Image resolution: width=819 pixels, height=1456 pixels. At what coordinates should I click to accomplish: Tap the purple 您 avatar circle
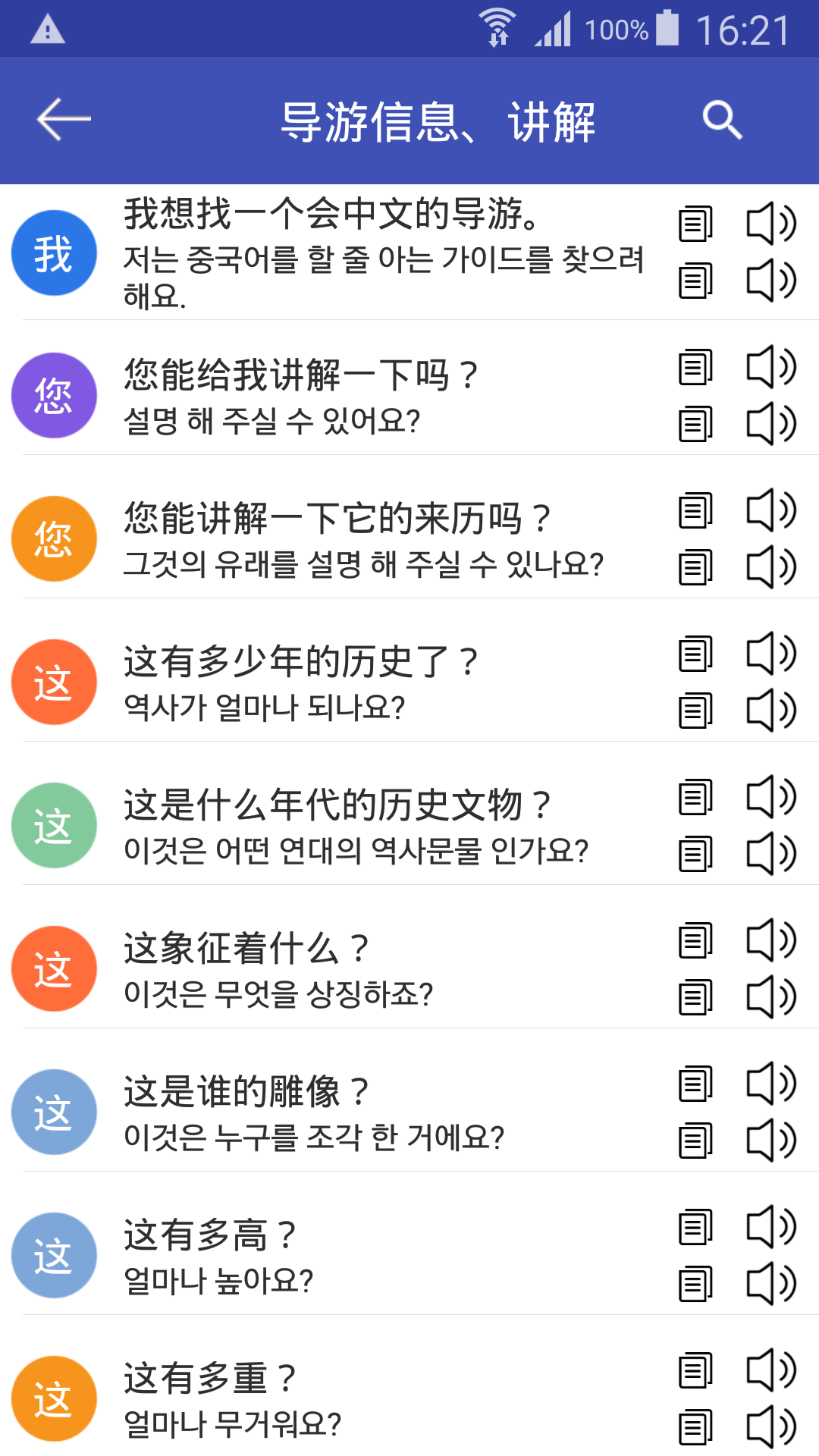click(53, 394)
